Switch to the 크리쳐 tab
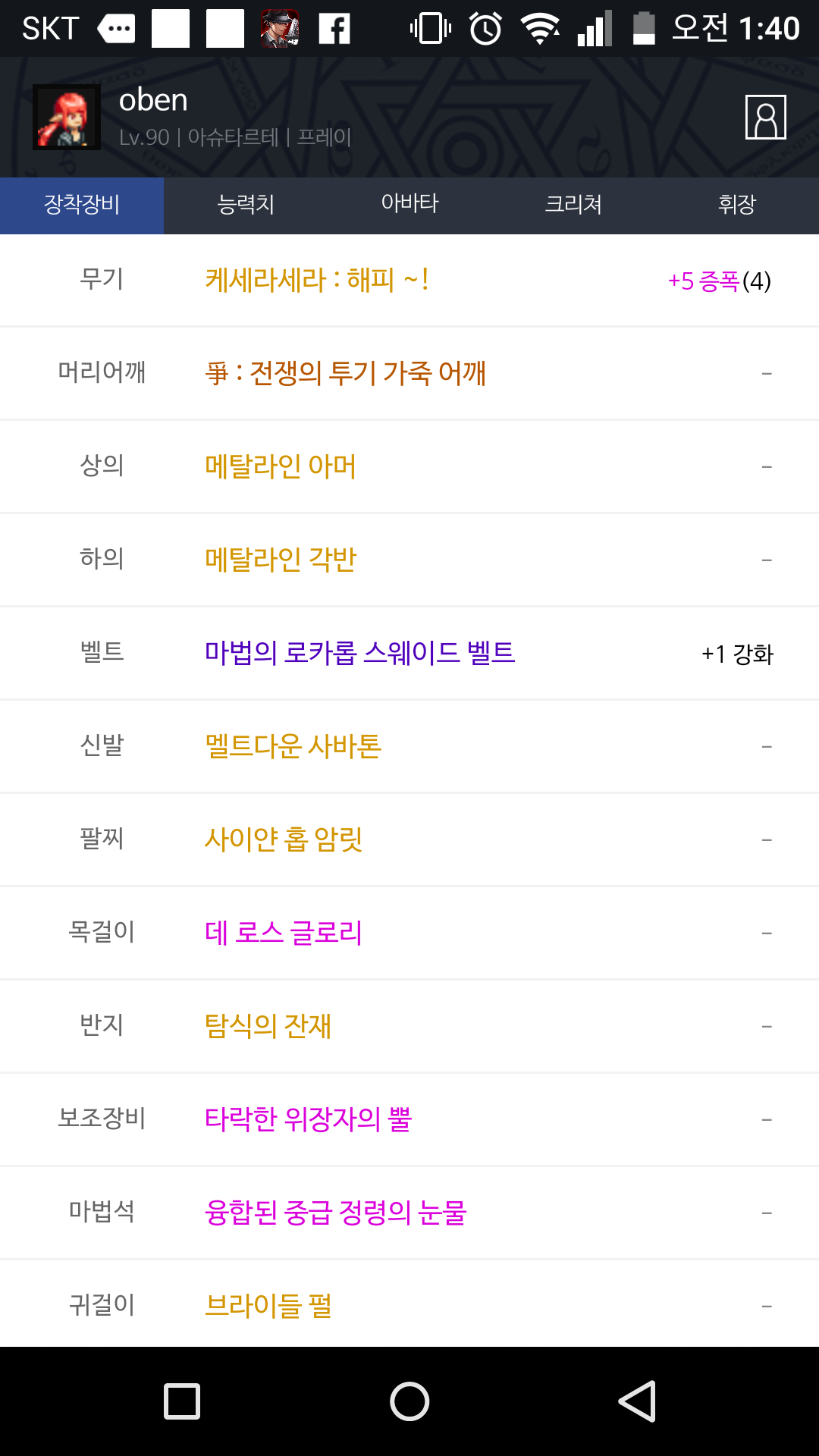The width and height of the screenshot is (819, 1456). [573, 205]
